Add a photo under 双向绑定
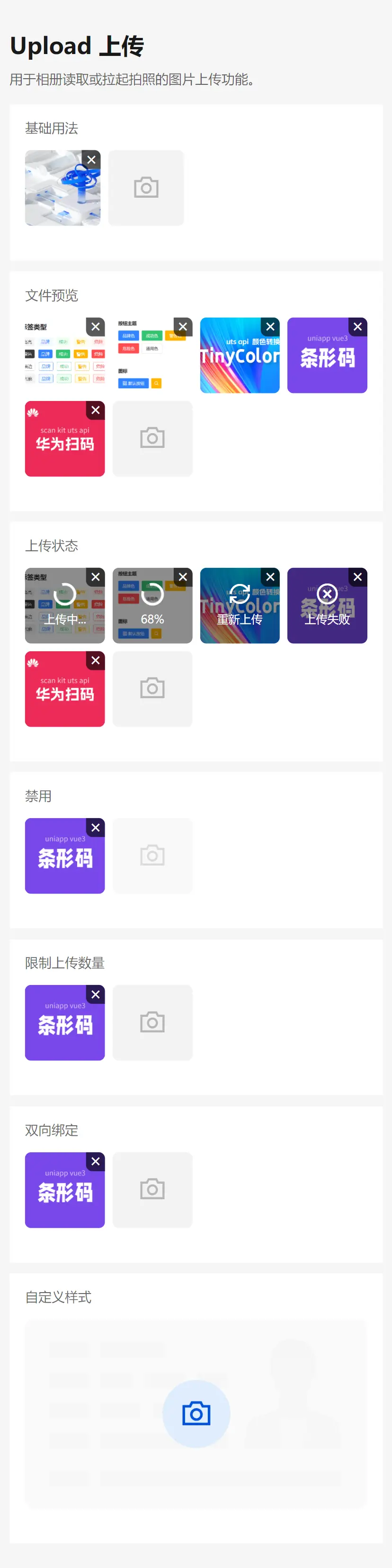This screenshot has width=392, height=1568. [x=152, y=1189]
